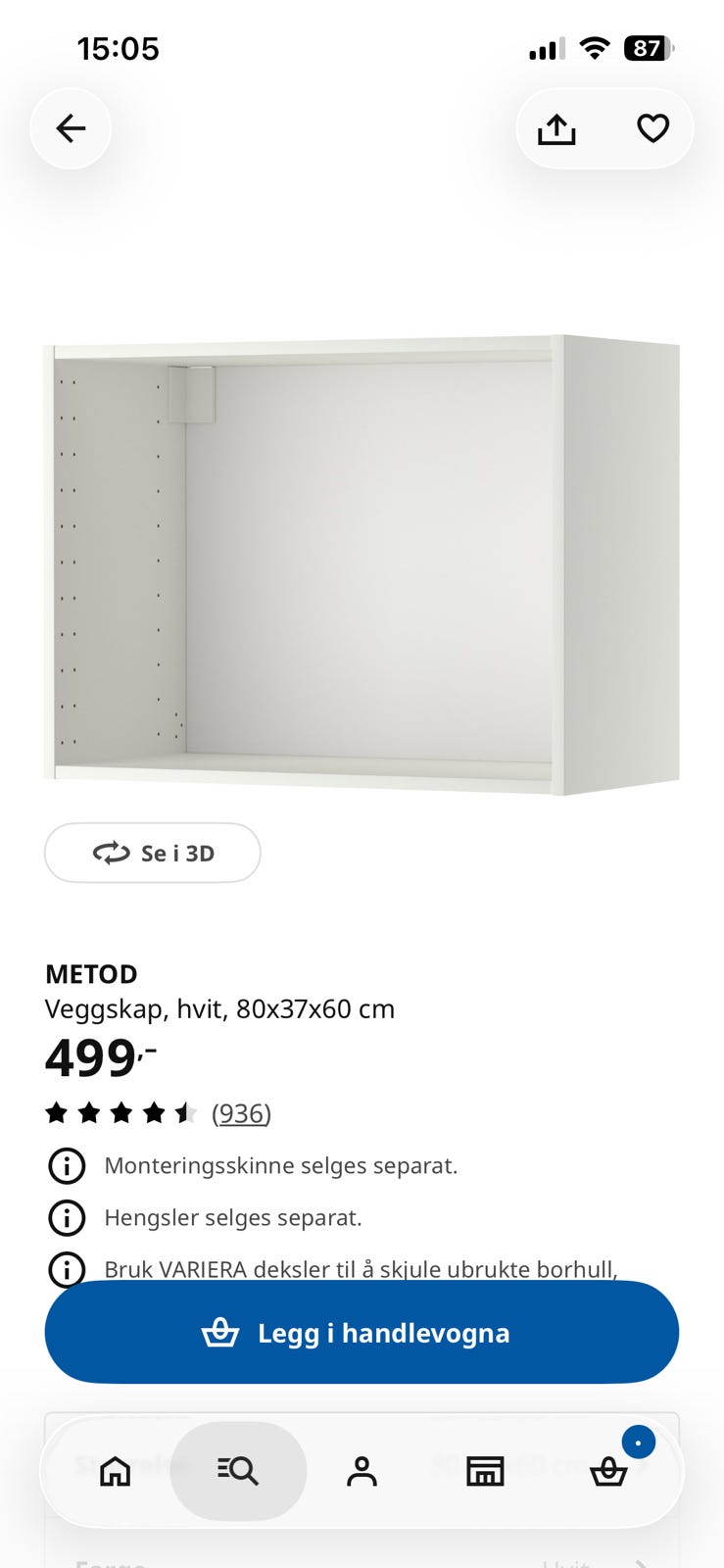Show info about Monteringsskinne selges separat
The height and width of the screenshot is (1568, 724).
[x=67, y=1165]
